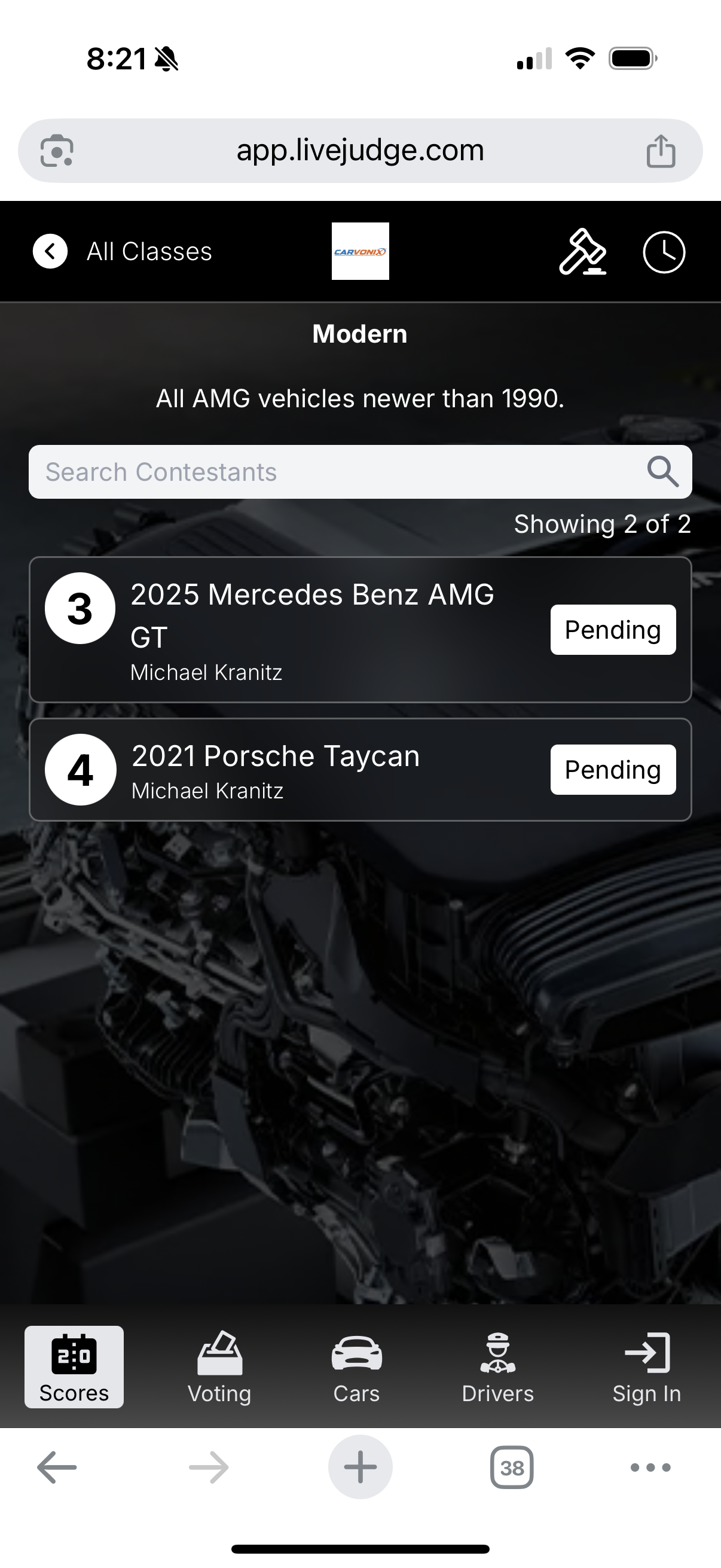This screenshot has width=721, height=1568.
Task: Switch to the Cars tab
Action: click(x=356, y=1367)
